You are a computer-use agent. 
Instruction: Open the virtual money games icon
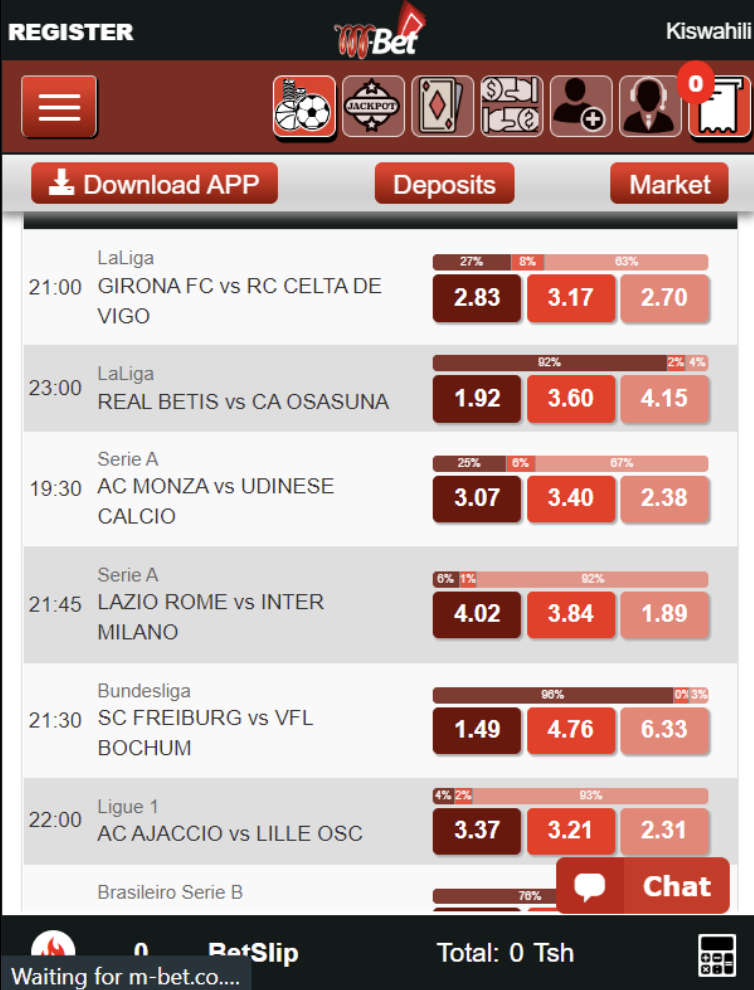pyautogui.click(x=511, y=105)
